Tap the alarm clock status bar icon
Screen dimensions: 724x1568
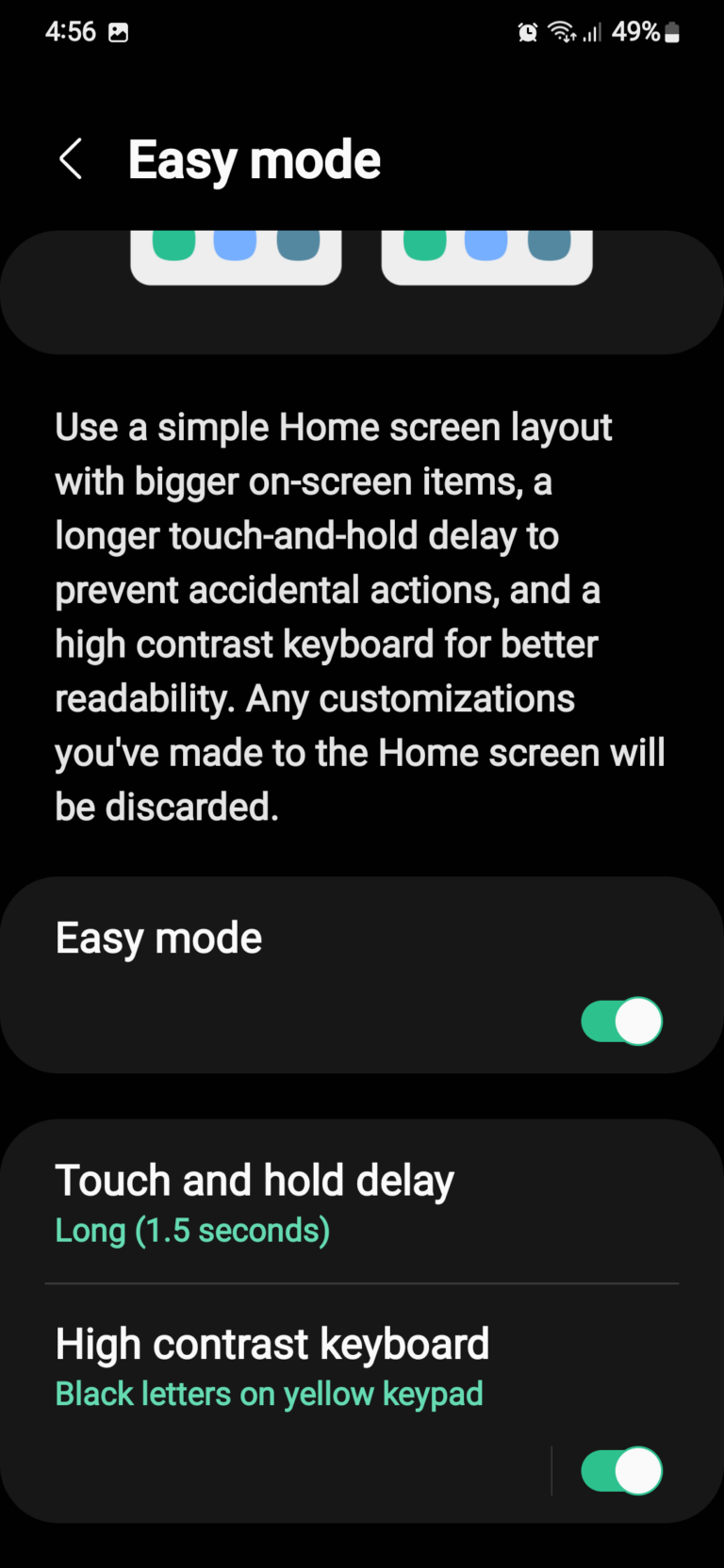(528, 31)
